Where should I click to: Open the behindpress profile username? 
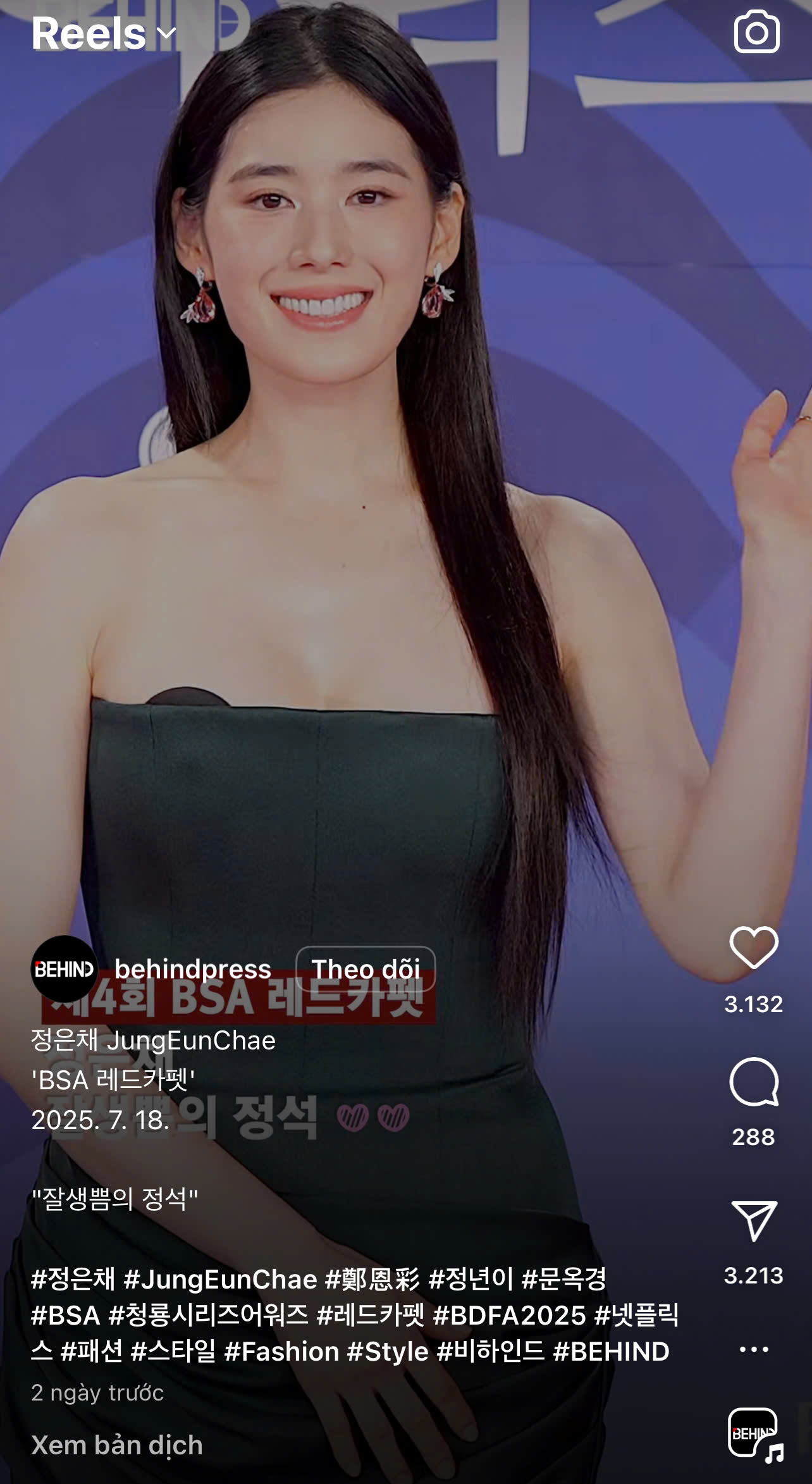tap(192, 969)
